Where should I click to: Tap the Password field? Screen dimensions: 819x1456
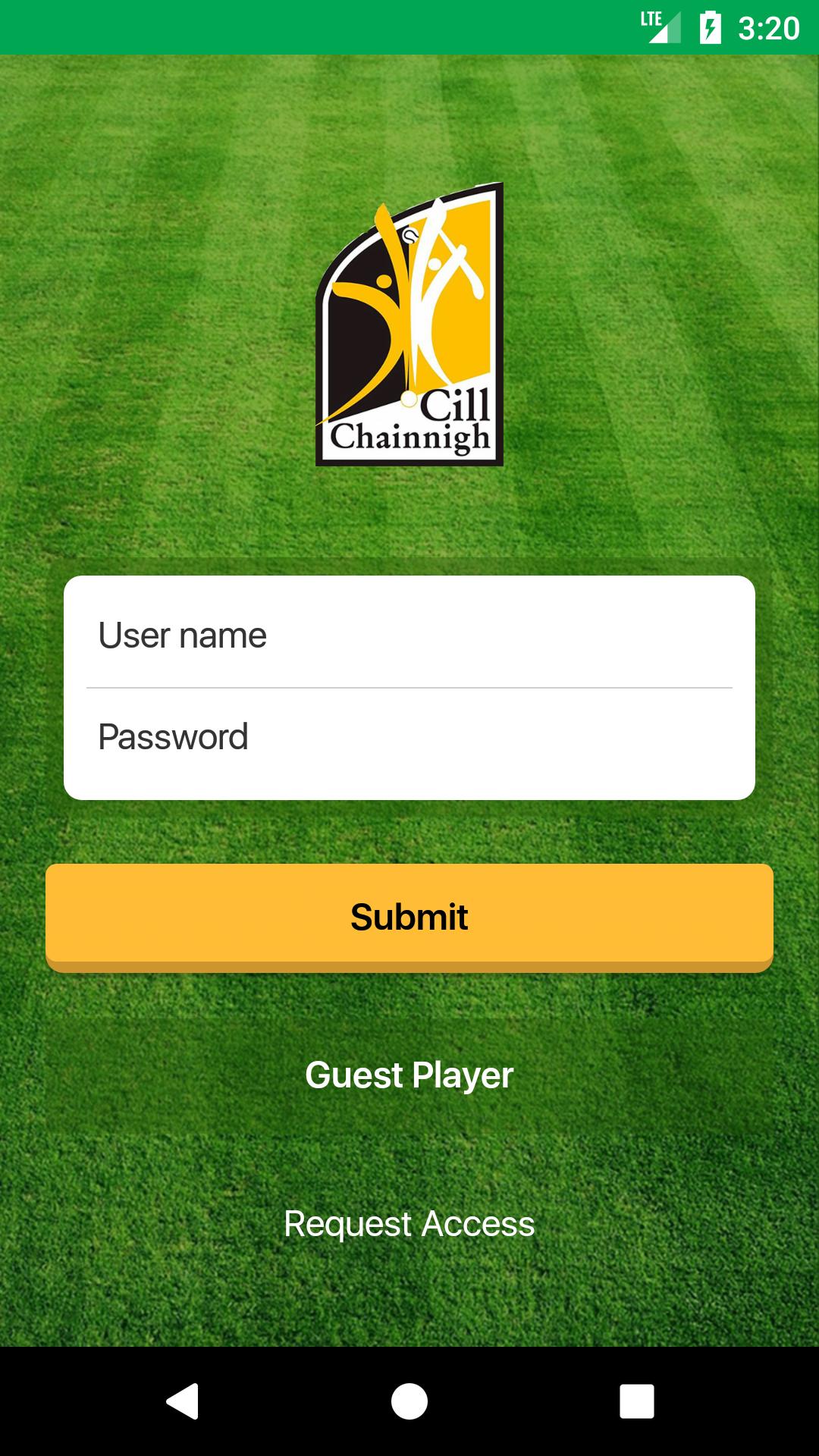pos(409,737)
